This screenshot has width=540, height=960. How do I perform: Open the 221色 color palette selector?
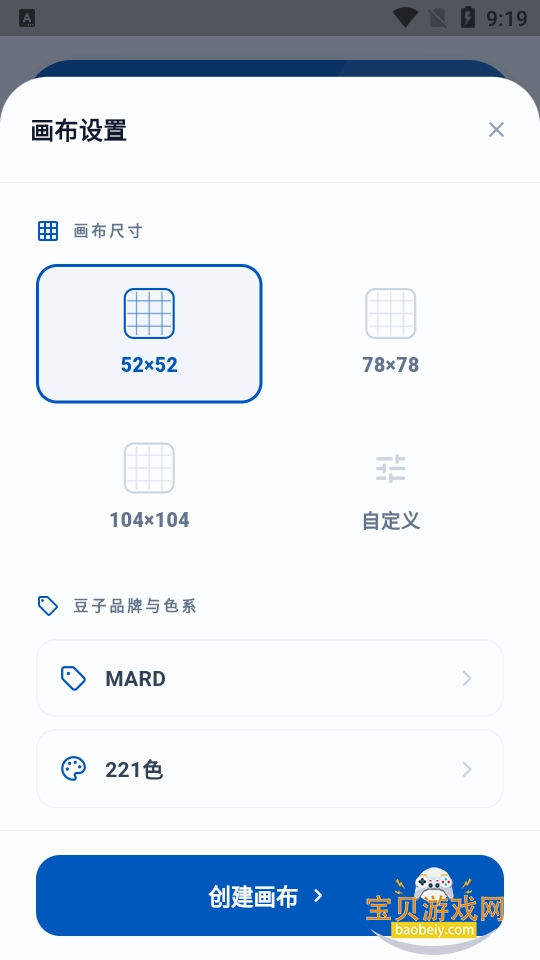[x=270, y=769]
